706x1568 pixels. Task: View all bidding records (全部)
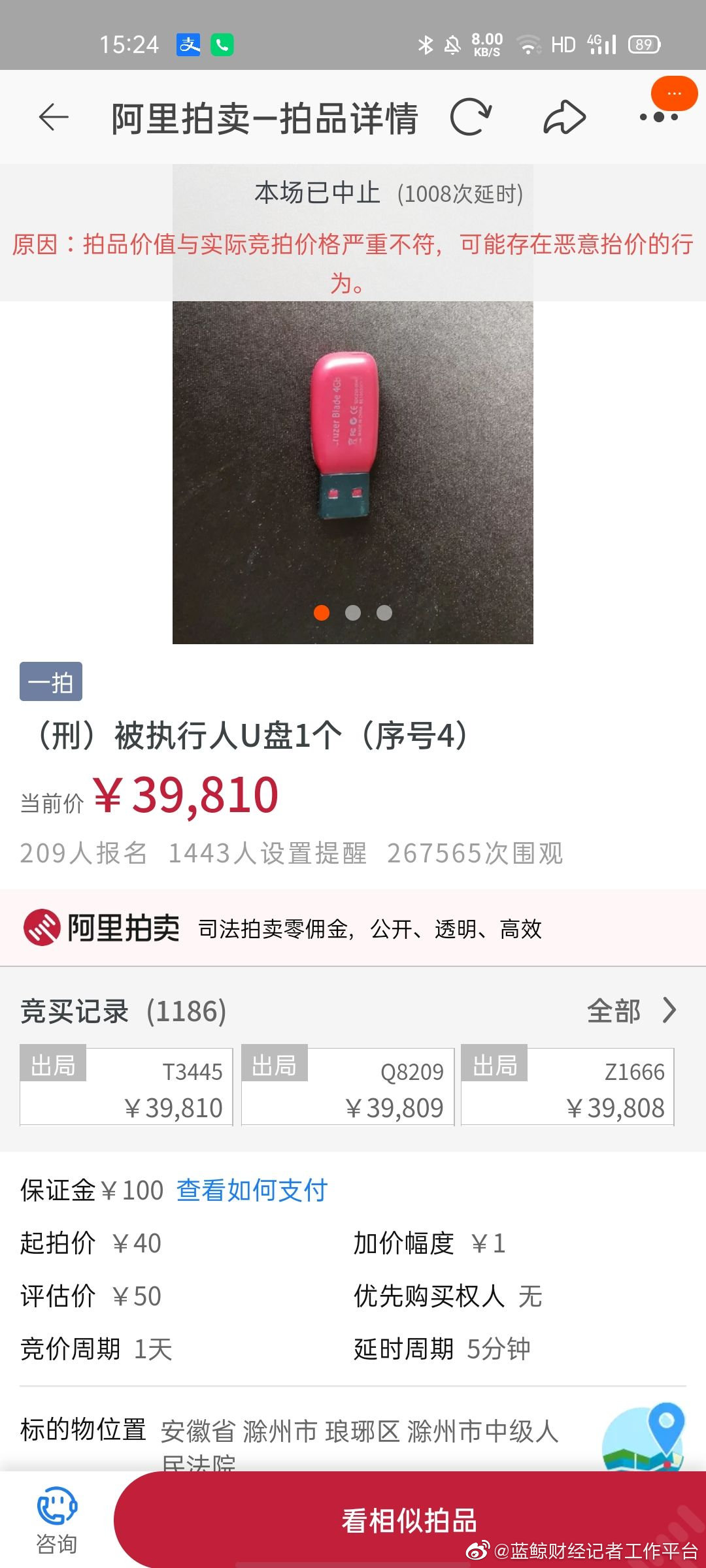tap(631, 1011)
